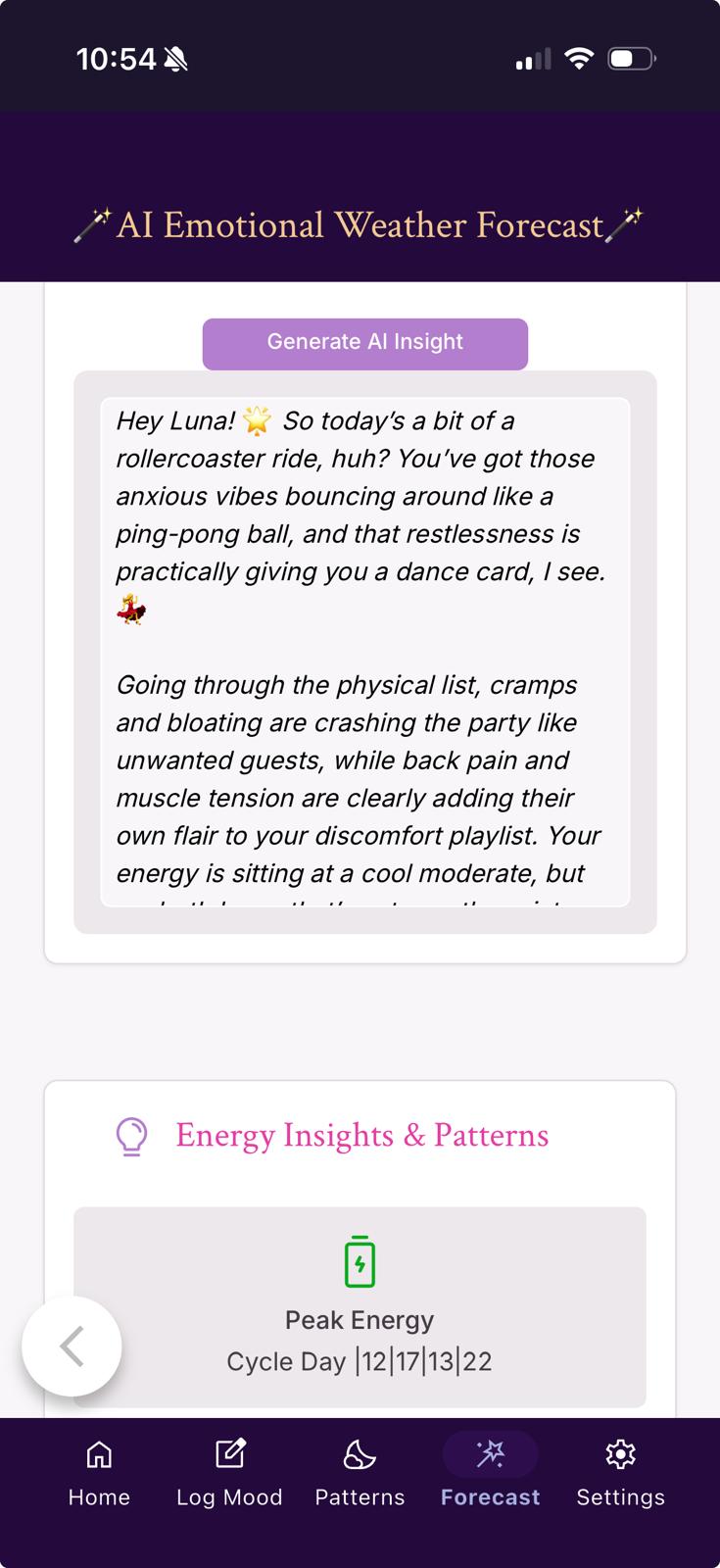
Task: Select the Forecast tab
Action: 490,1473
